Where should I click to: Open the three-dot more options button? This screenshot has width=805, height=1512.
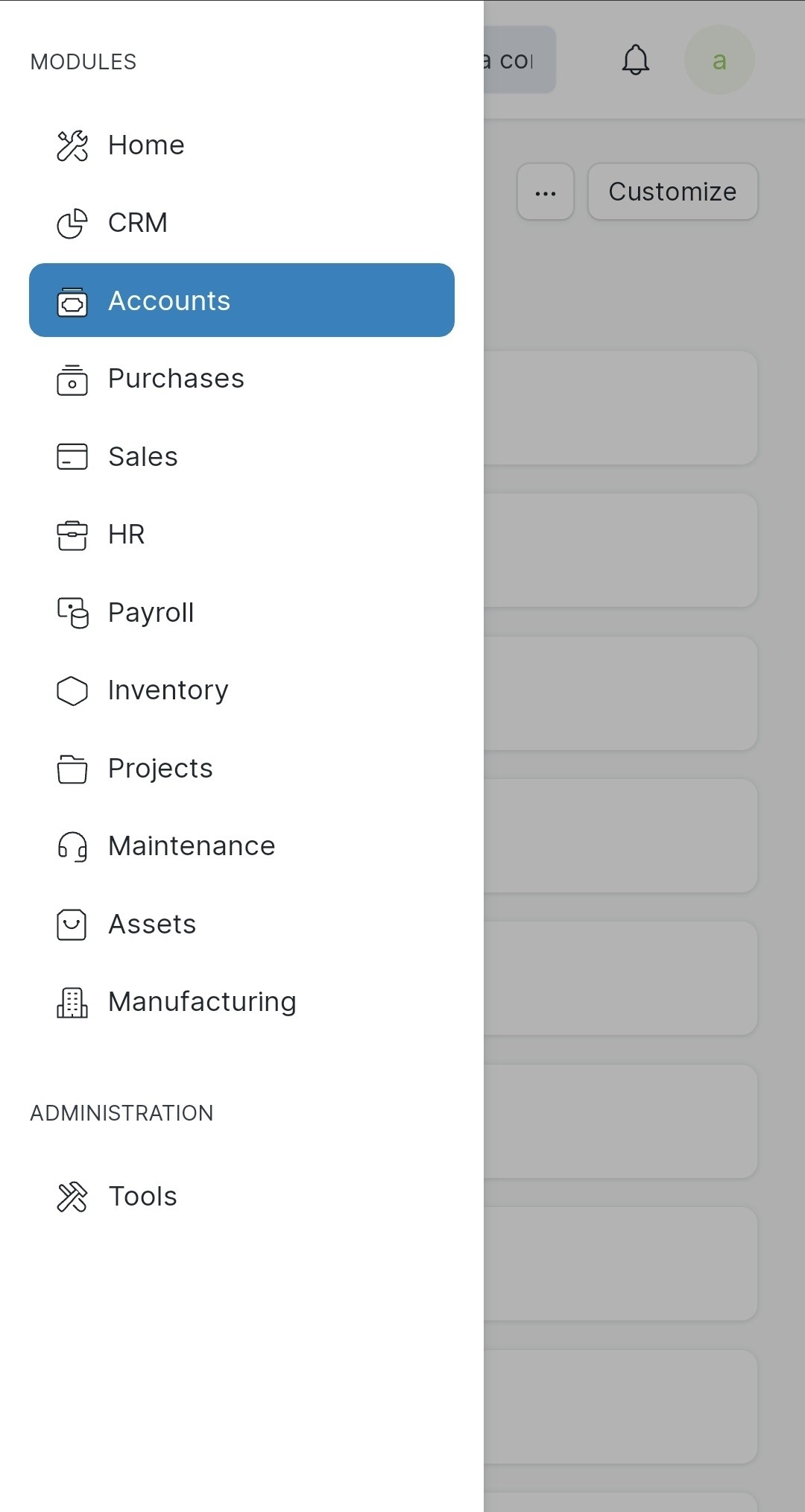546,192
